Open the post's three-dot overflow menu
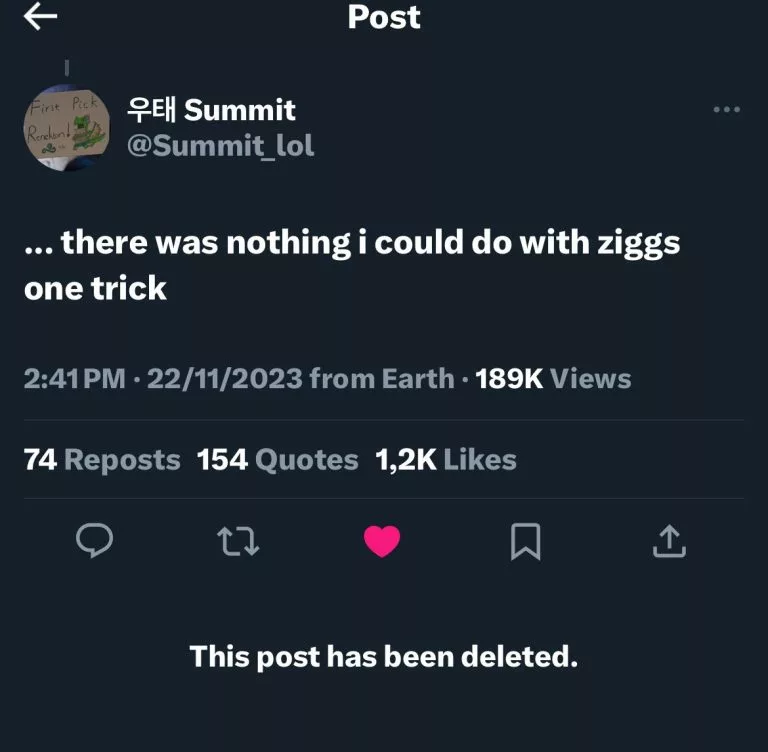Image resolution: width=768 pixels, height=752 pixels. coord(726,110)
